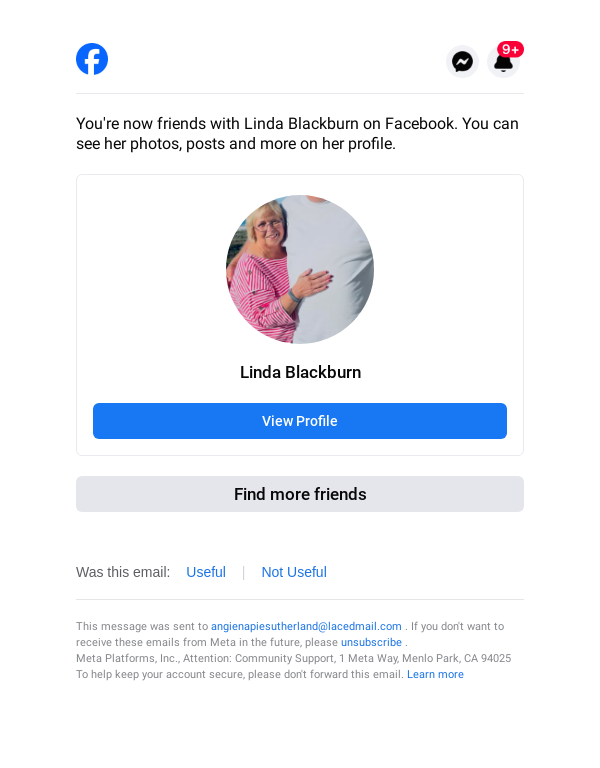Find more friends
The height and width of the screenshot is (768, 600).
pyautogui.click(x=300, y=494)
